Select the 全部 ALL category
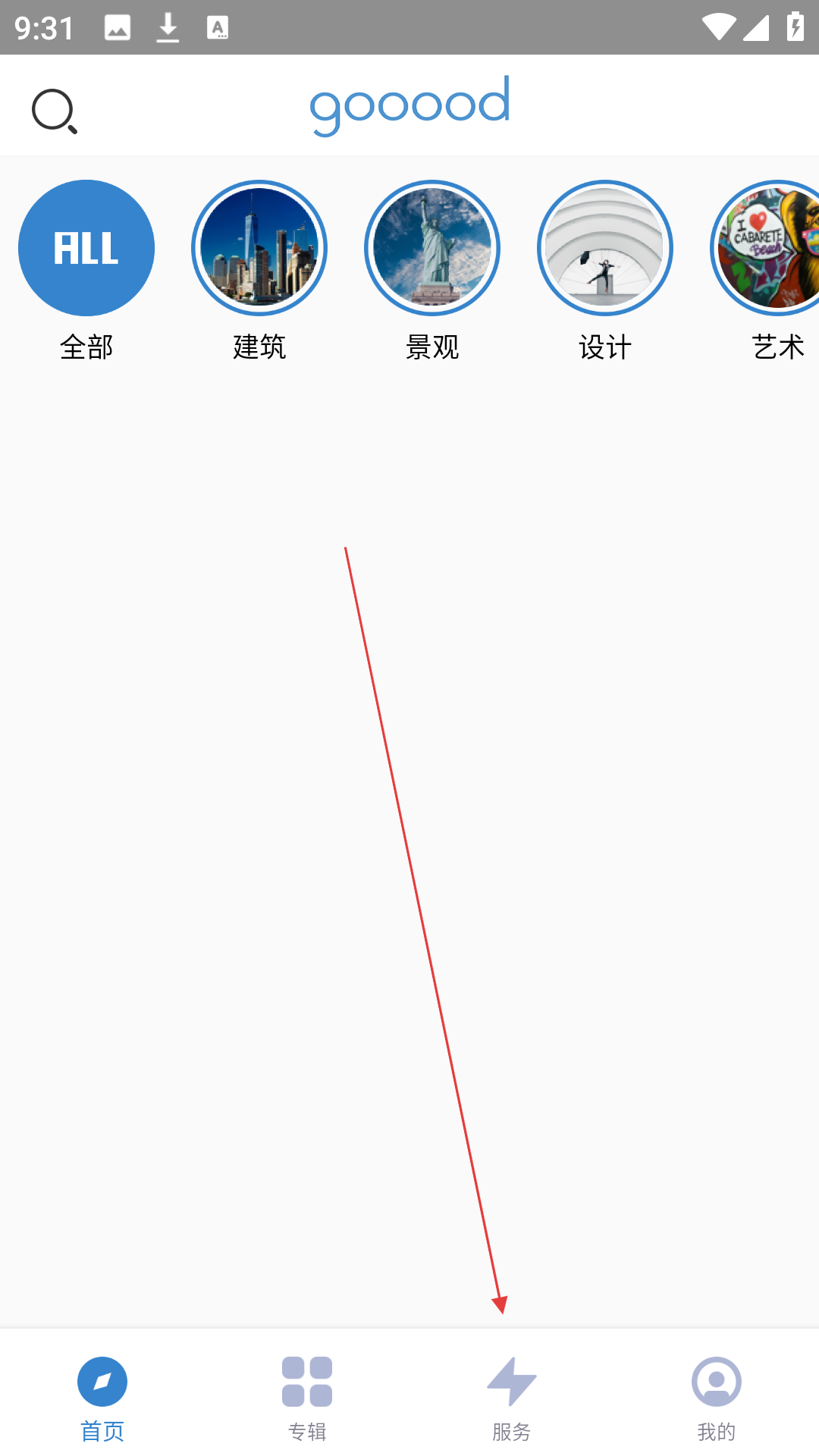The image size is (819, 1456). pos(86,248)
